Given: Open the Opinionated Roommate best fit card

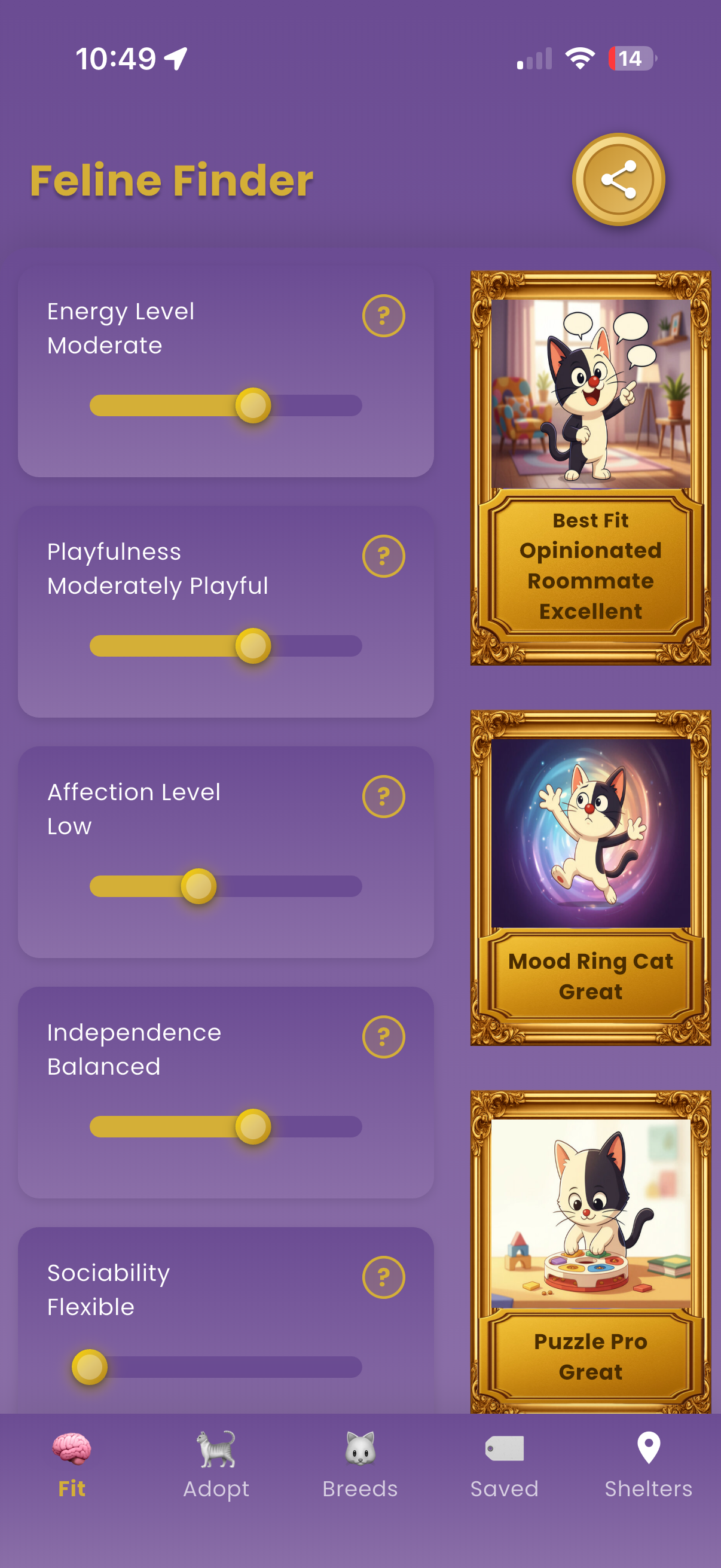Looking at the screenshot, I should click(590, 468).
